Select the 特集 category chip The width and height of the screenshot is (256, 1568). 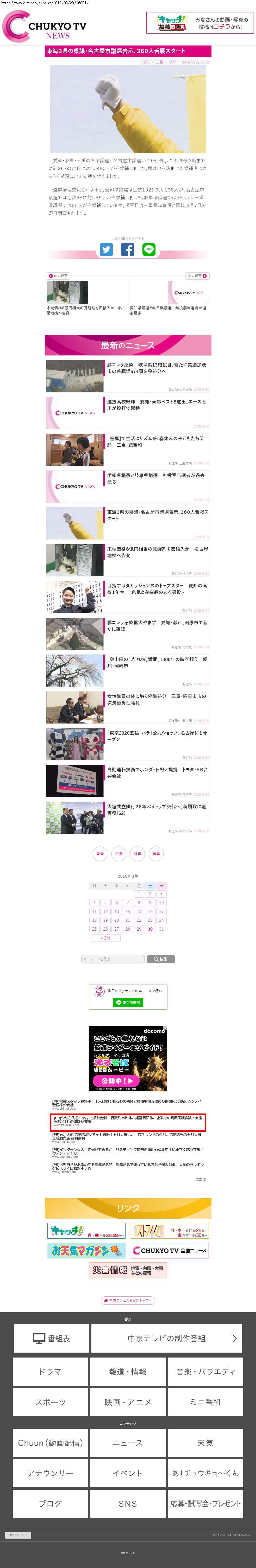(156, 853)
